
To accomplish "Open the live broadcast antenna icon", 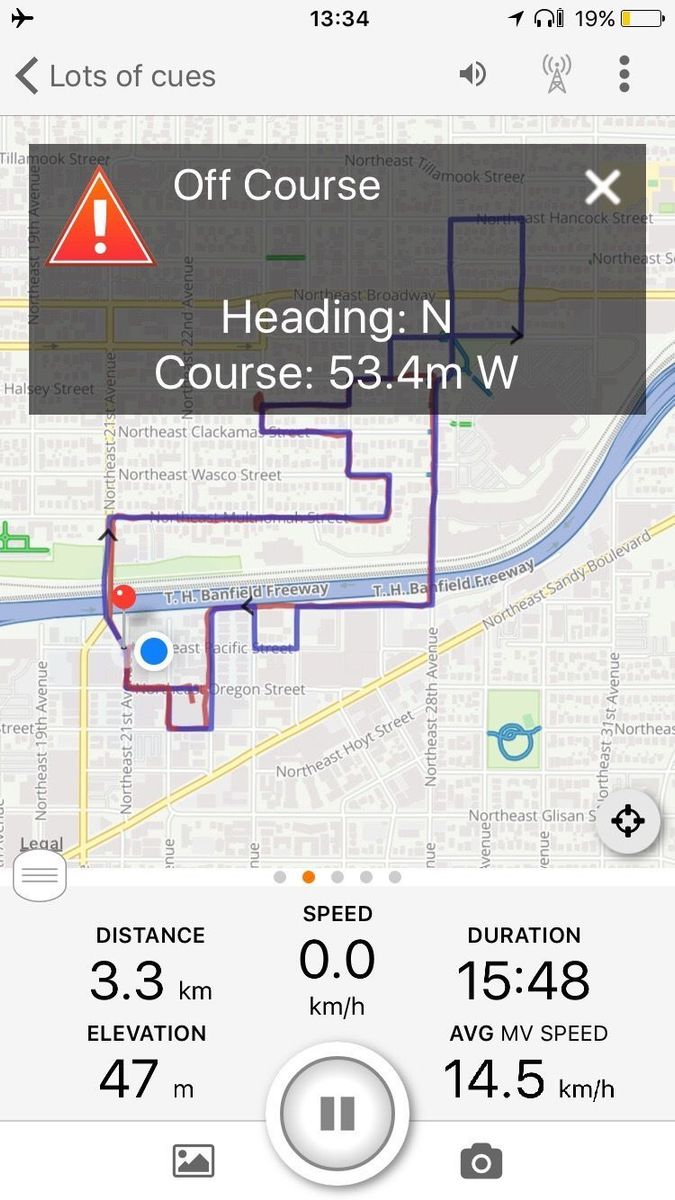I will click(x=556, y=74).
